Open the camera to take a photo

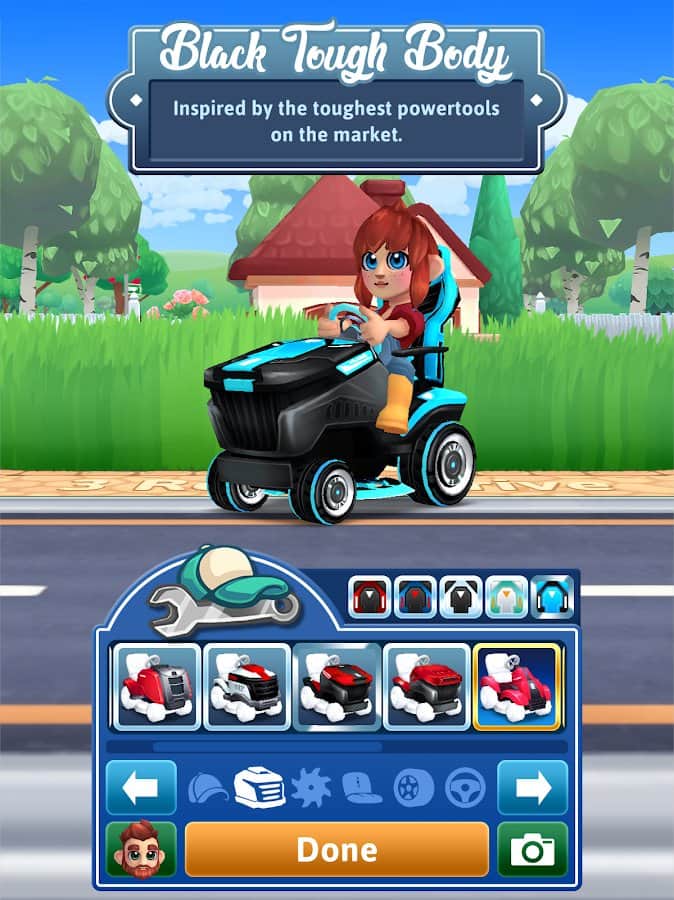pyautogui.click(x=532, y=850)
